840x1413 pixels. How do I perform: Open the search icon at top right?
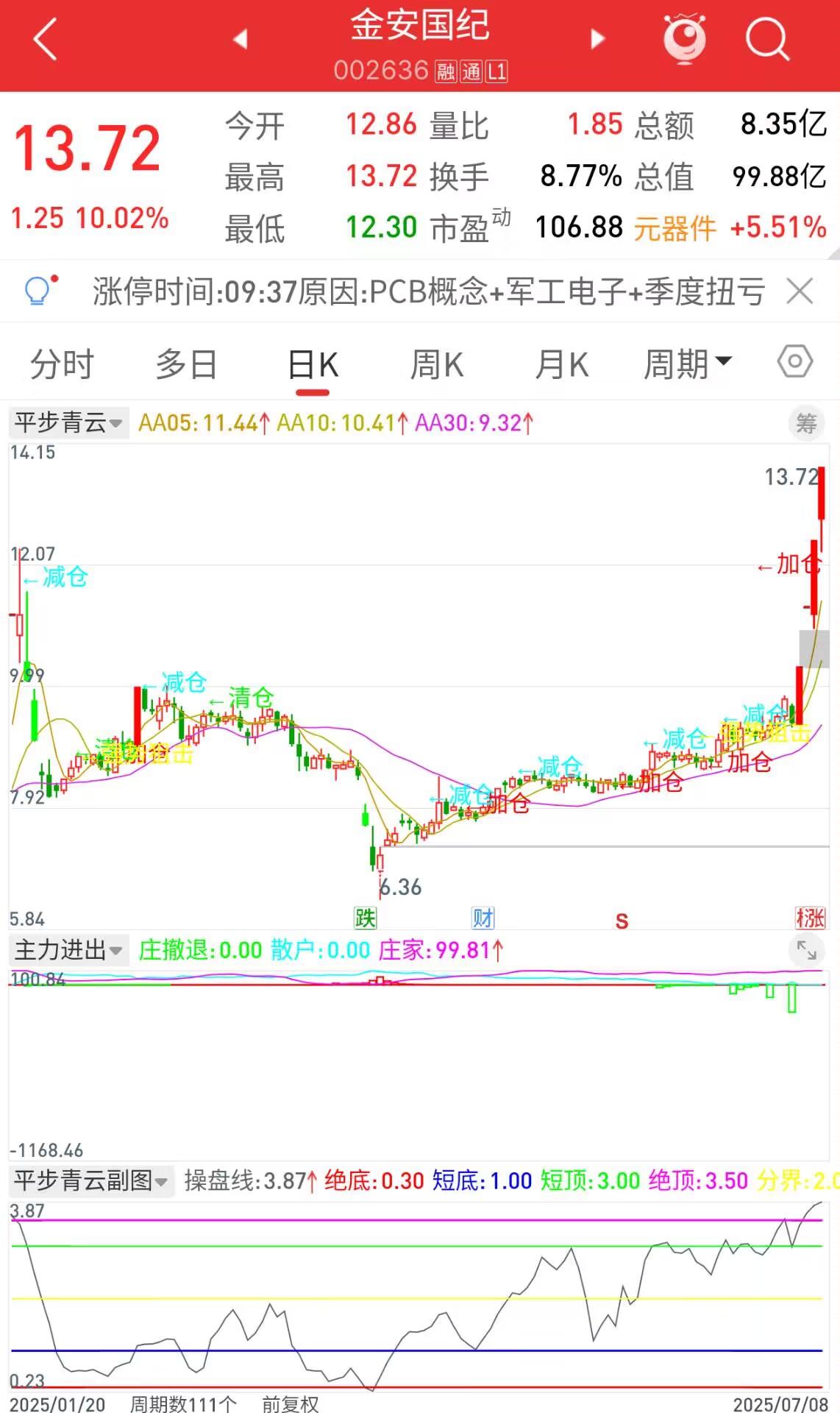[766, 38]
